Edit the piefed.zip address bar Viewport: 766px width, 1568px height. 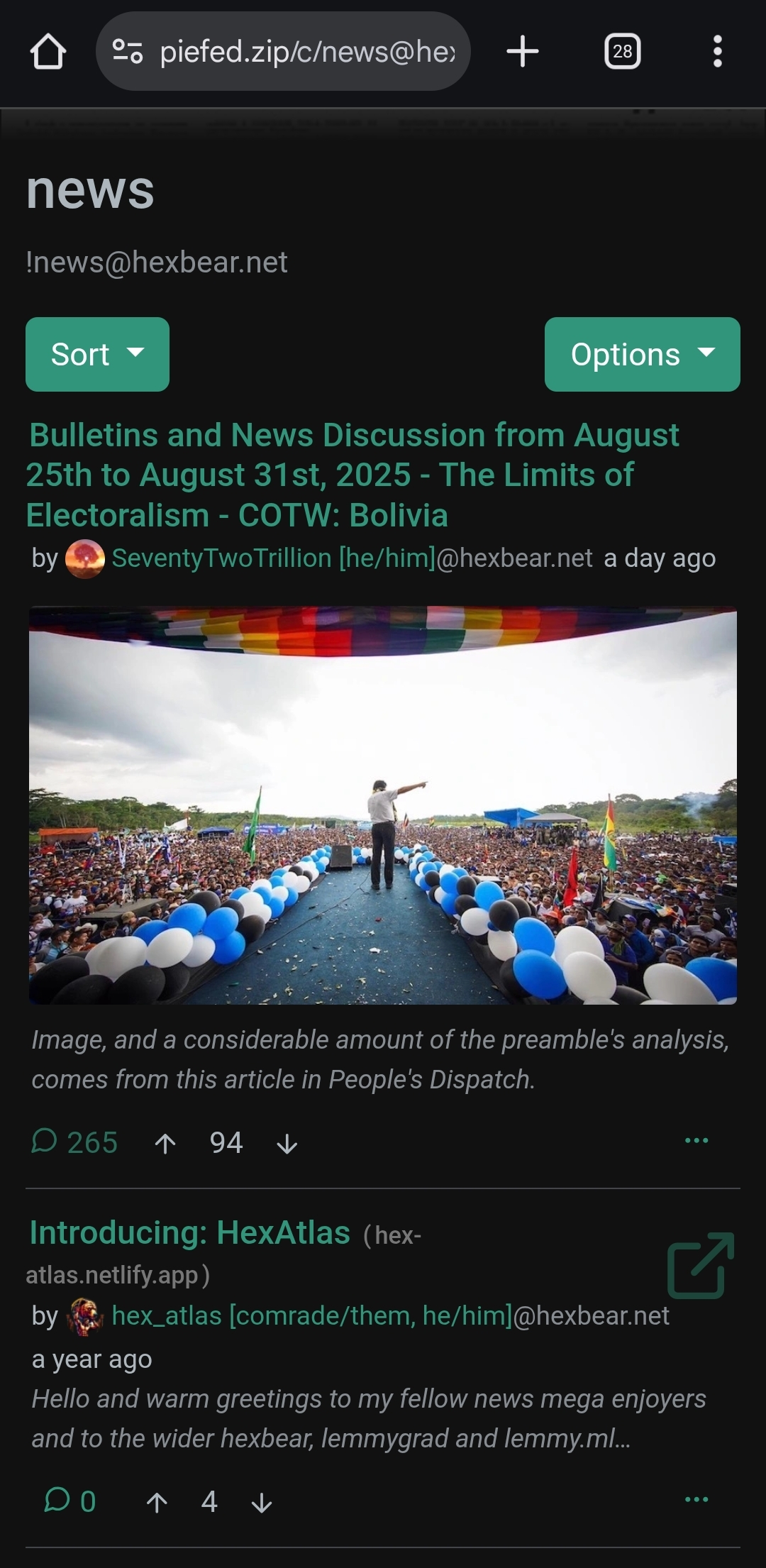pos(305,52)
